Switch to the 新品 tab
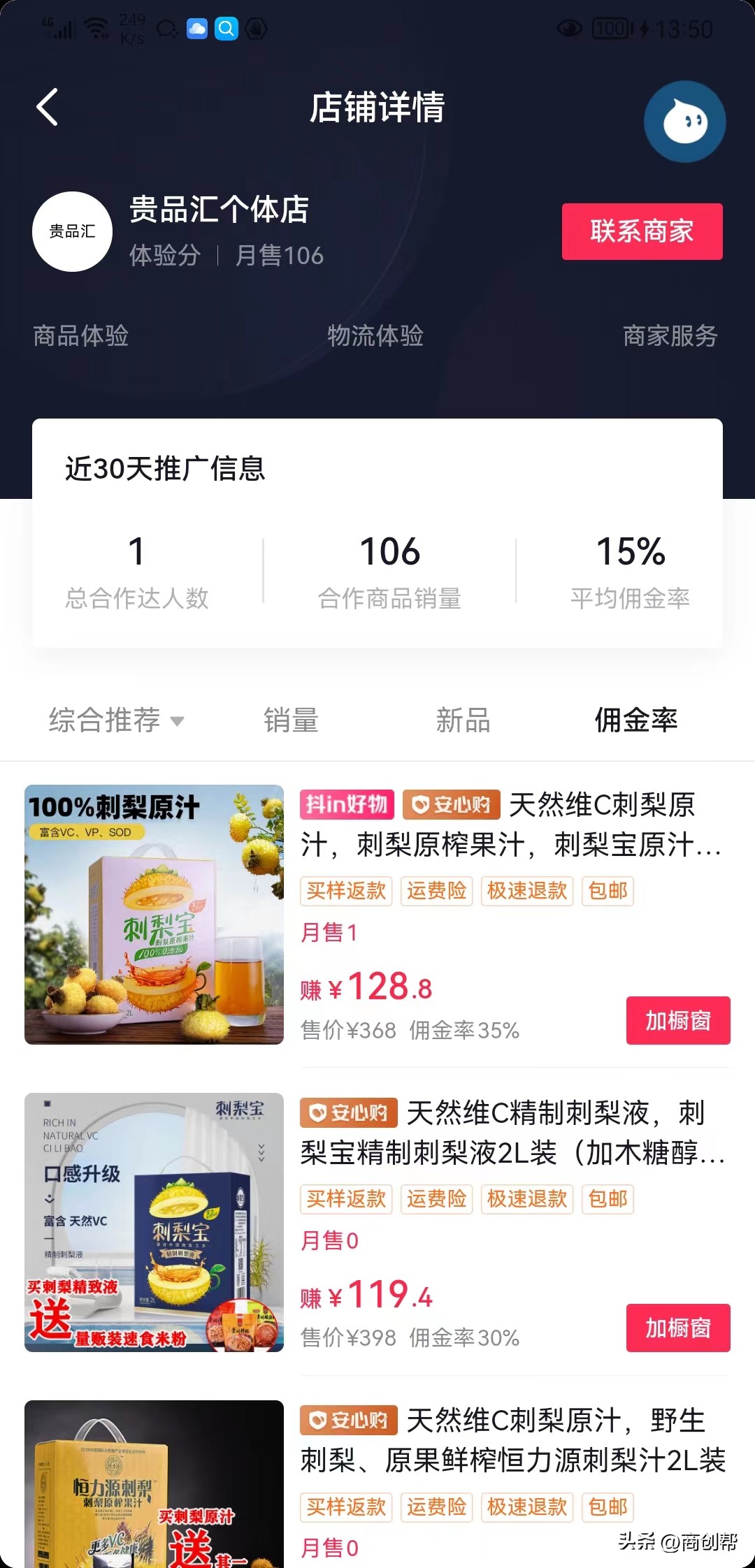 (463, 720)
